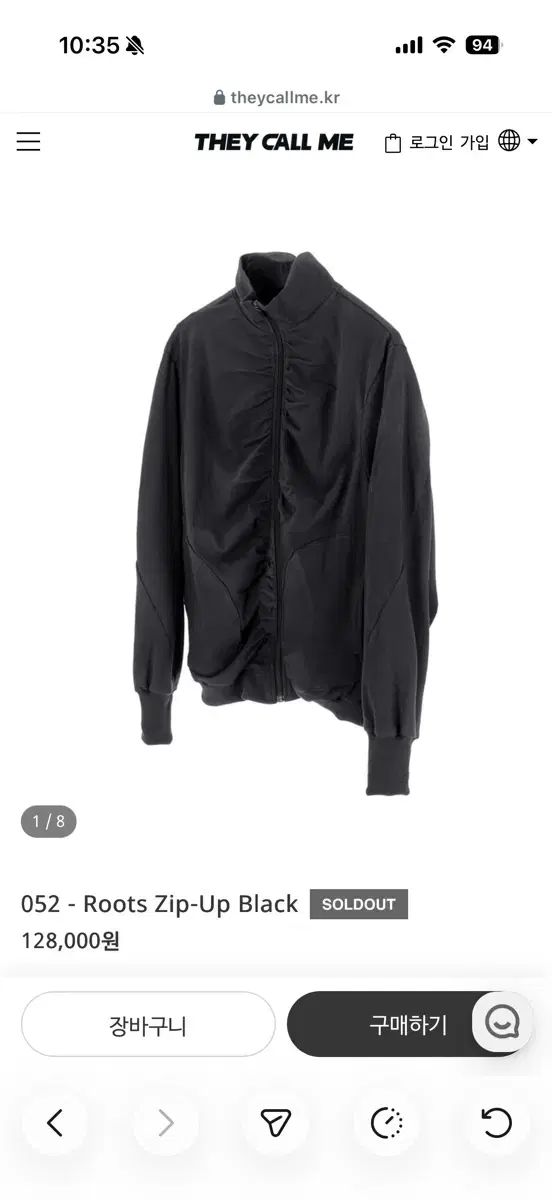Tap the 로그인 login link

tap(431, 142)
